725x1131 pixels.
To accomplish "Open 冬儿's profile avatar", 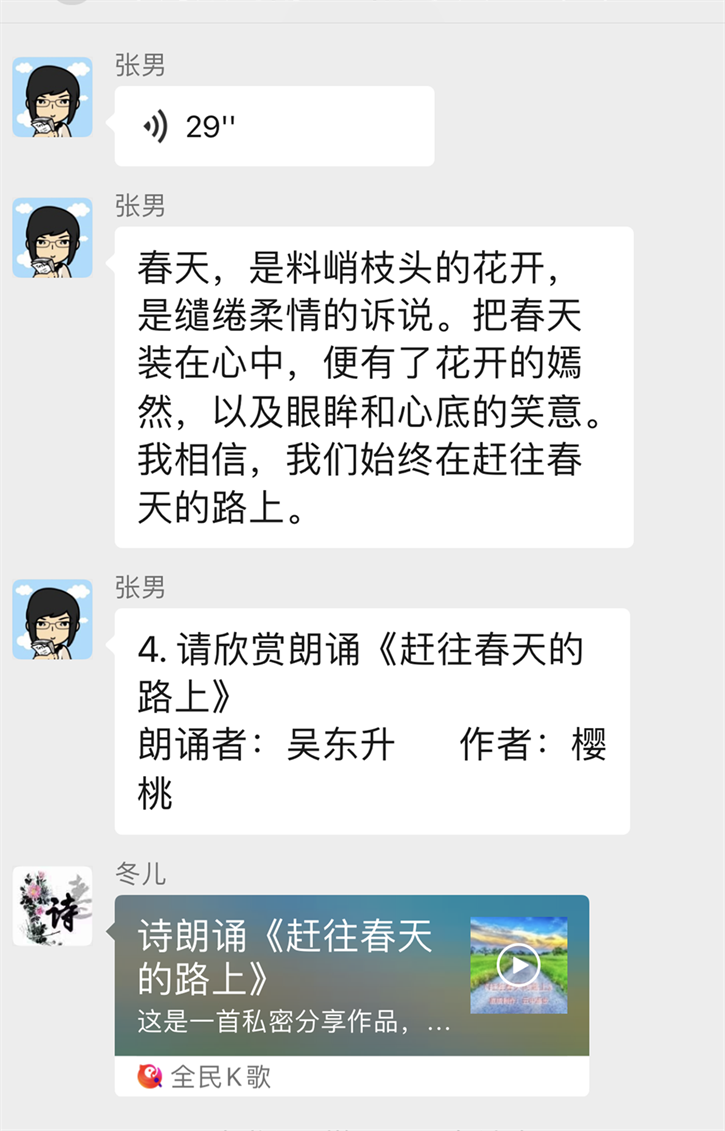I will [x=53, y=906].
